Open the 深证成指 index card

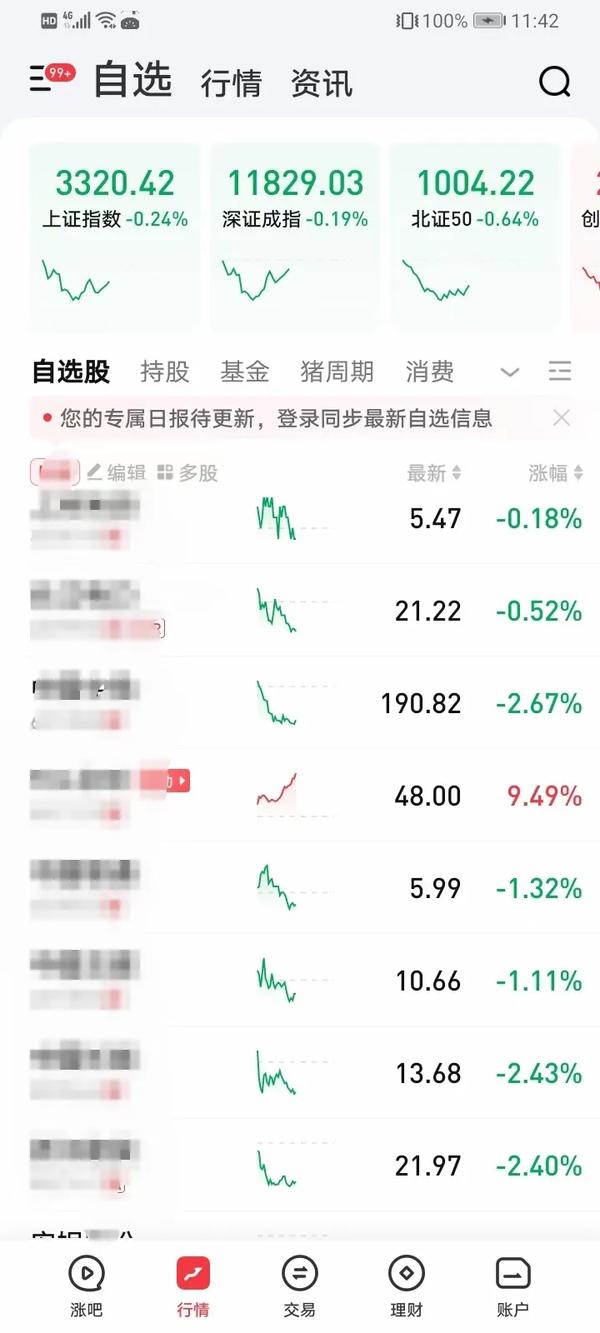295,236
